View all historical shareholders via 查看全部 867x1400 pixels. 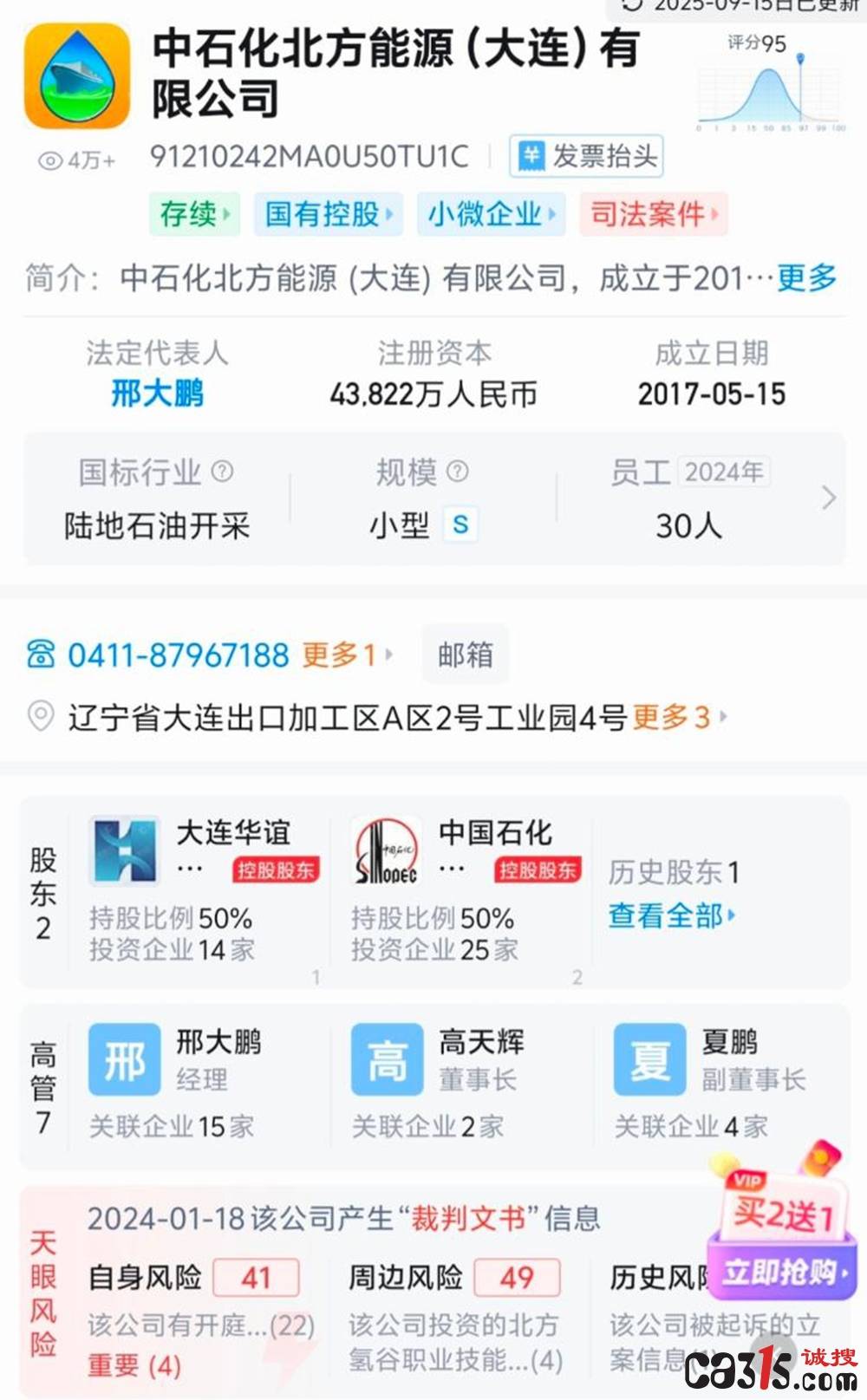[671, 915]
